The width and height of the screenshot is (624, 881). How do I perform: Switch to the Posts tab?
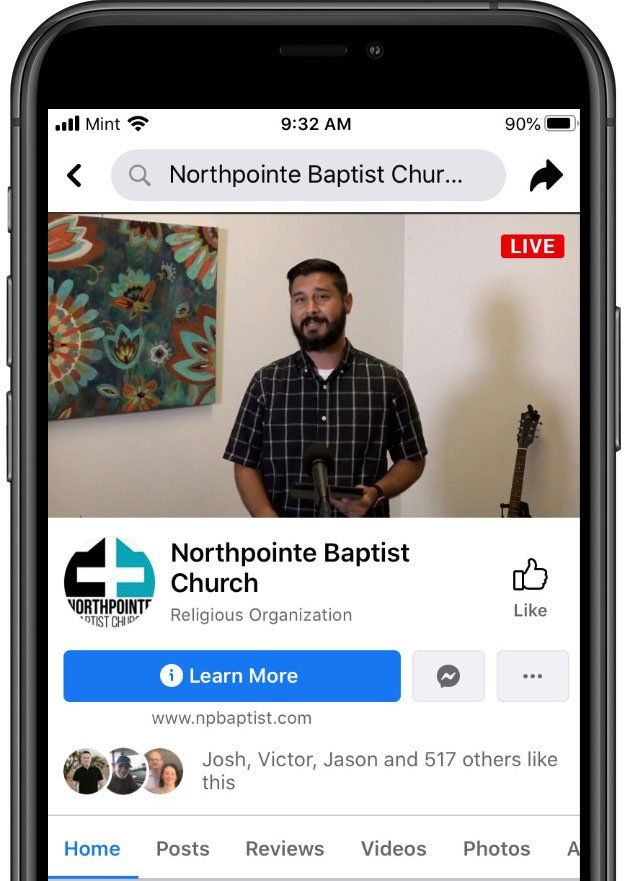coord(183,849)
